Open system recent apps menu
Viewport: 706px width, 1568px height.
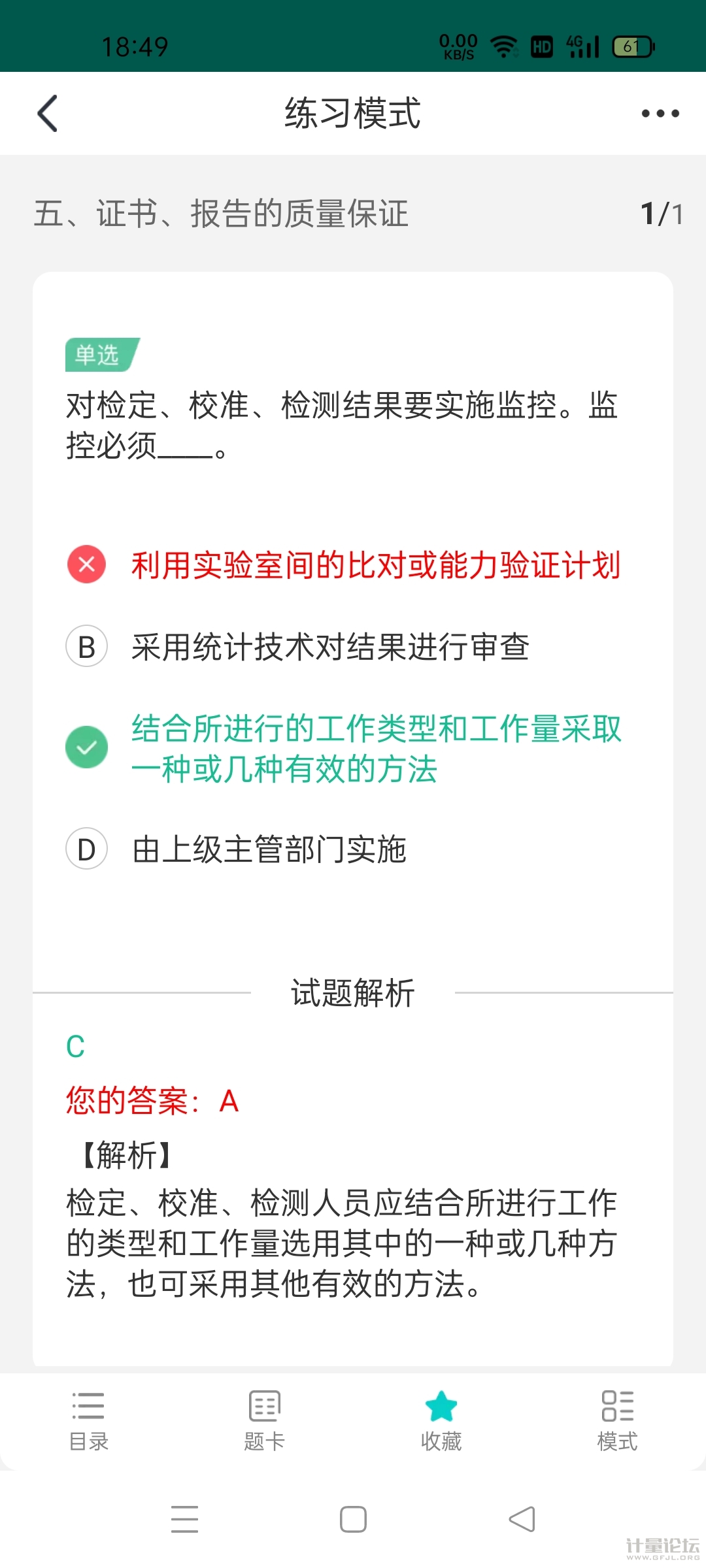click(184, 1519)
